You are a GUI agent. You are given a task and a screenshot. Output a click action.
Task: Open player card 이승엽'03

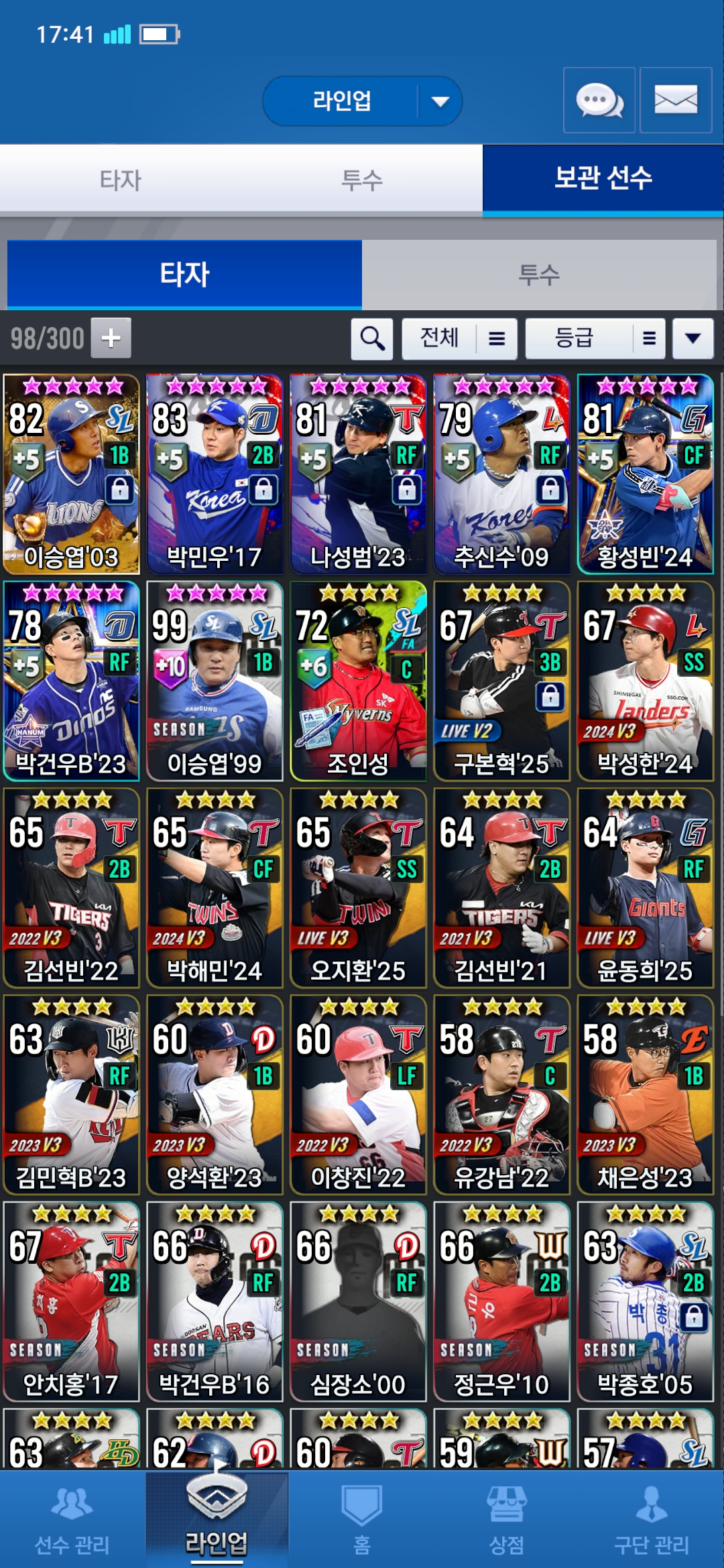tap(71, 474)
